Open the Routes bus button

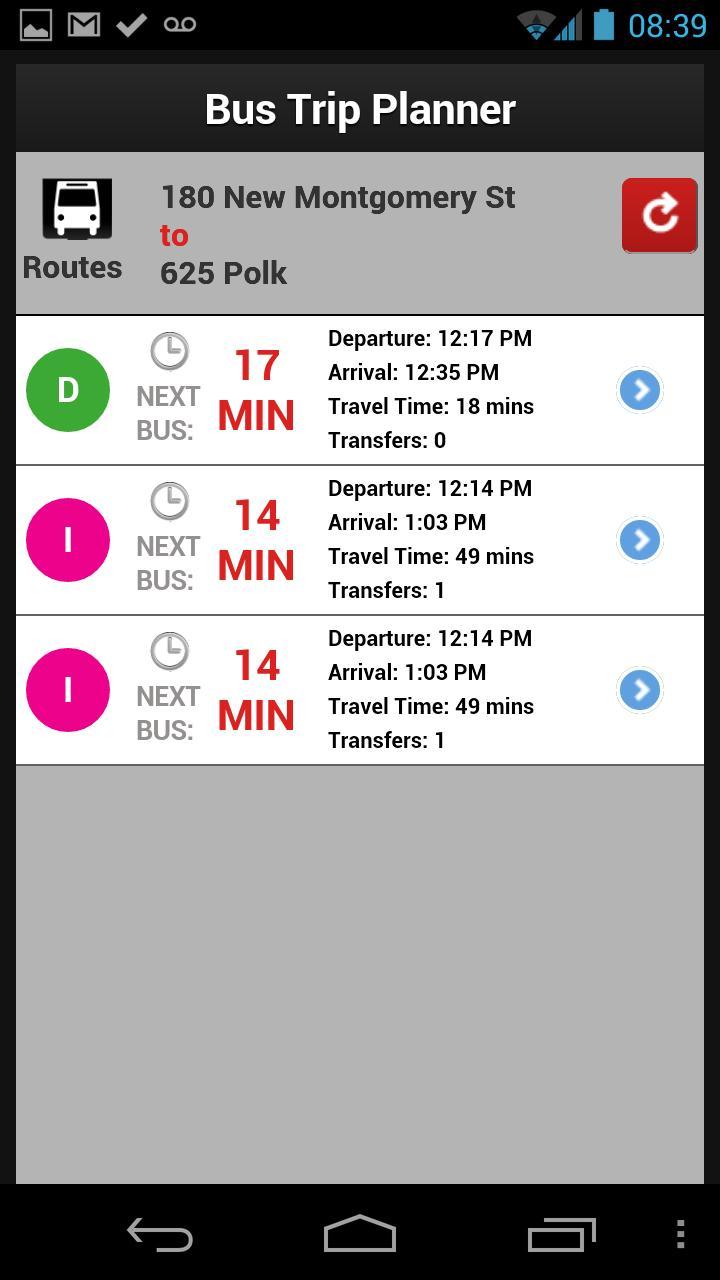(75, 228)
